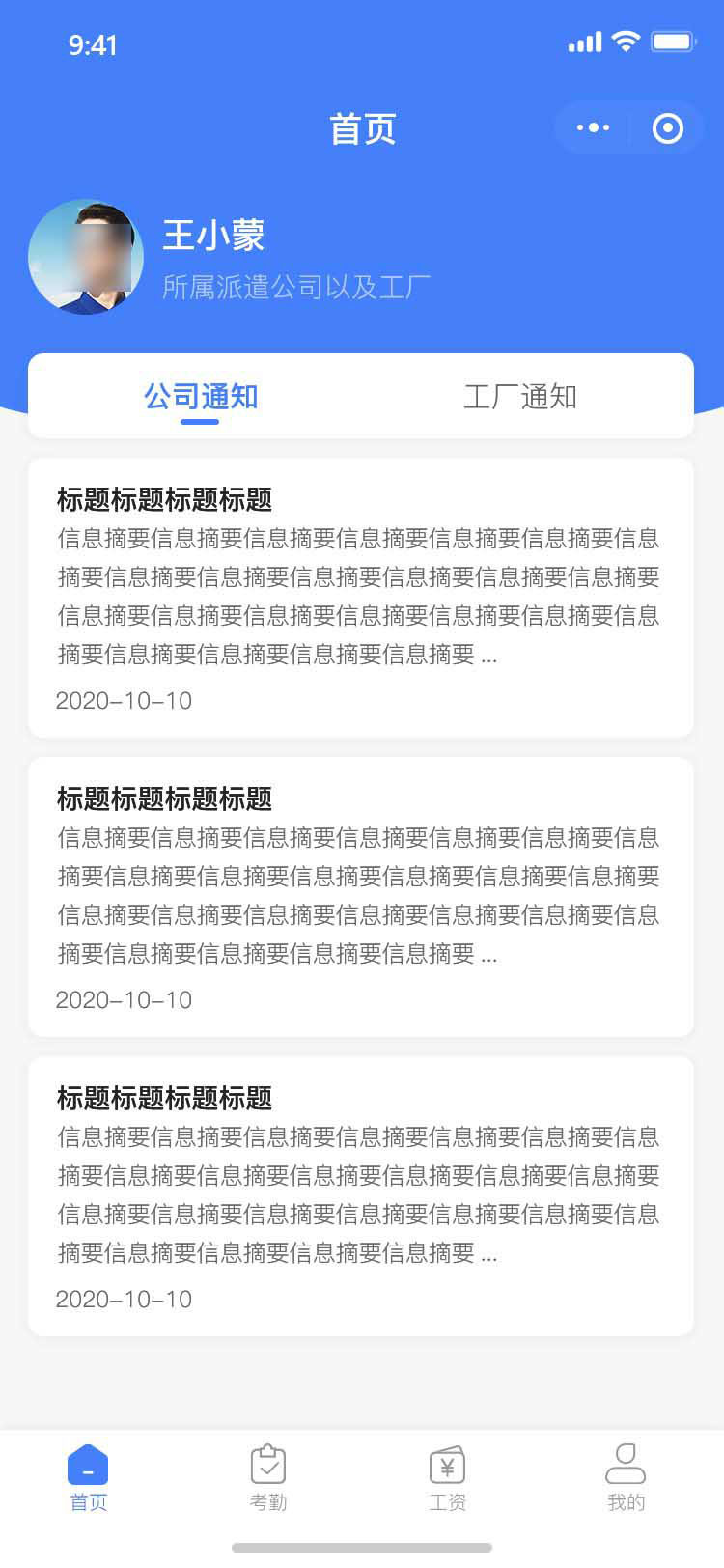Close the mini program via circle icon

point(668,127)
